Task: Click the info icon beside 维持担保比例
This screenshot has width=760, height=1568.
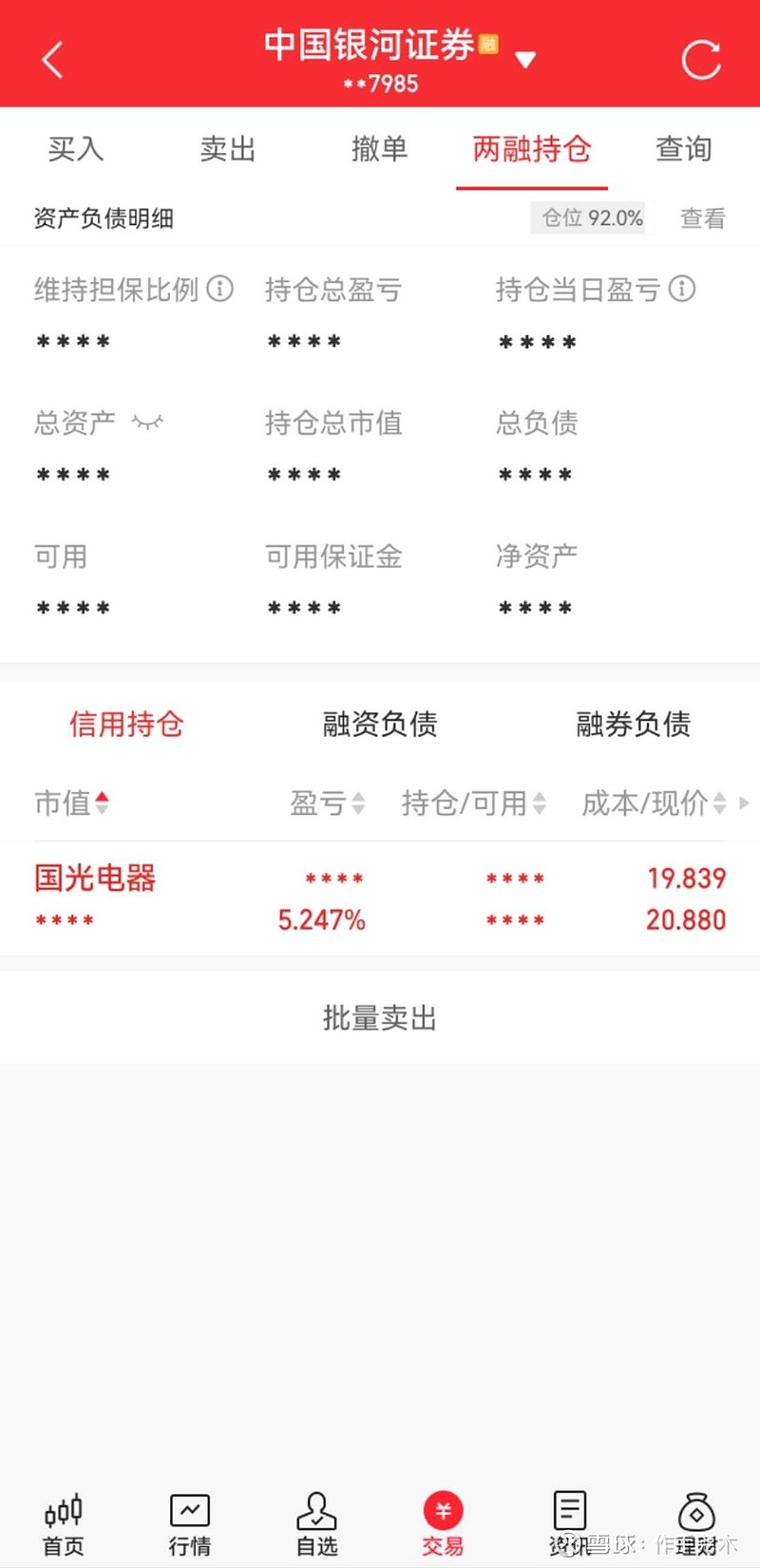Action: click(220, 290)
